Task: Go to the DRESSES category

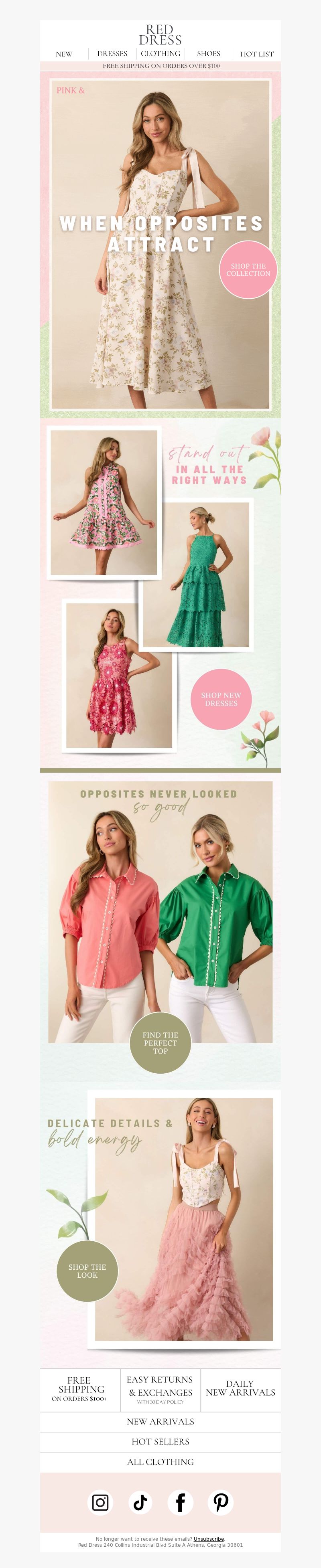Action: pyautogui.click(x=113, y=54)
